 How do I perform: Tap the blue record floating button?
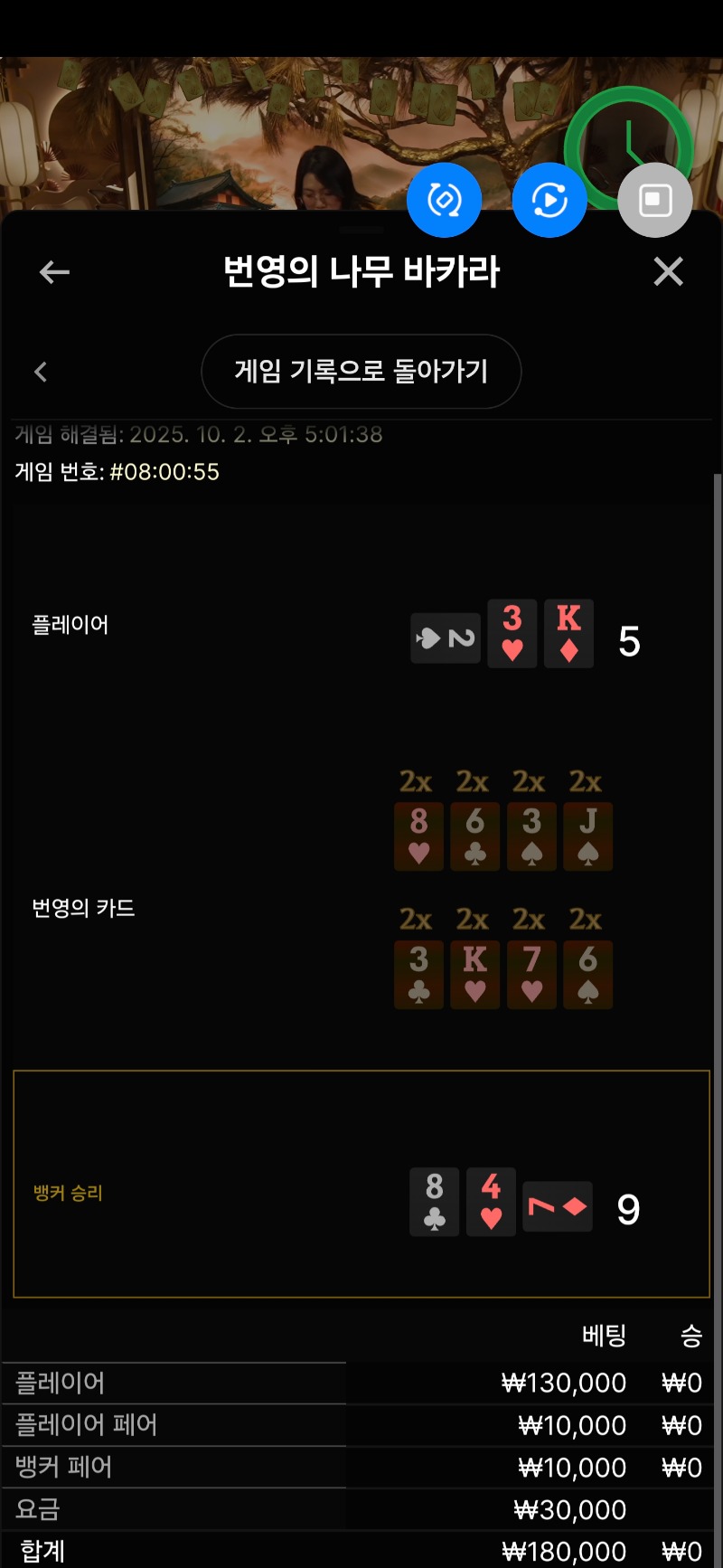coord(549,200)
